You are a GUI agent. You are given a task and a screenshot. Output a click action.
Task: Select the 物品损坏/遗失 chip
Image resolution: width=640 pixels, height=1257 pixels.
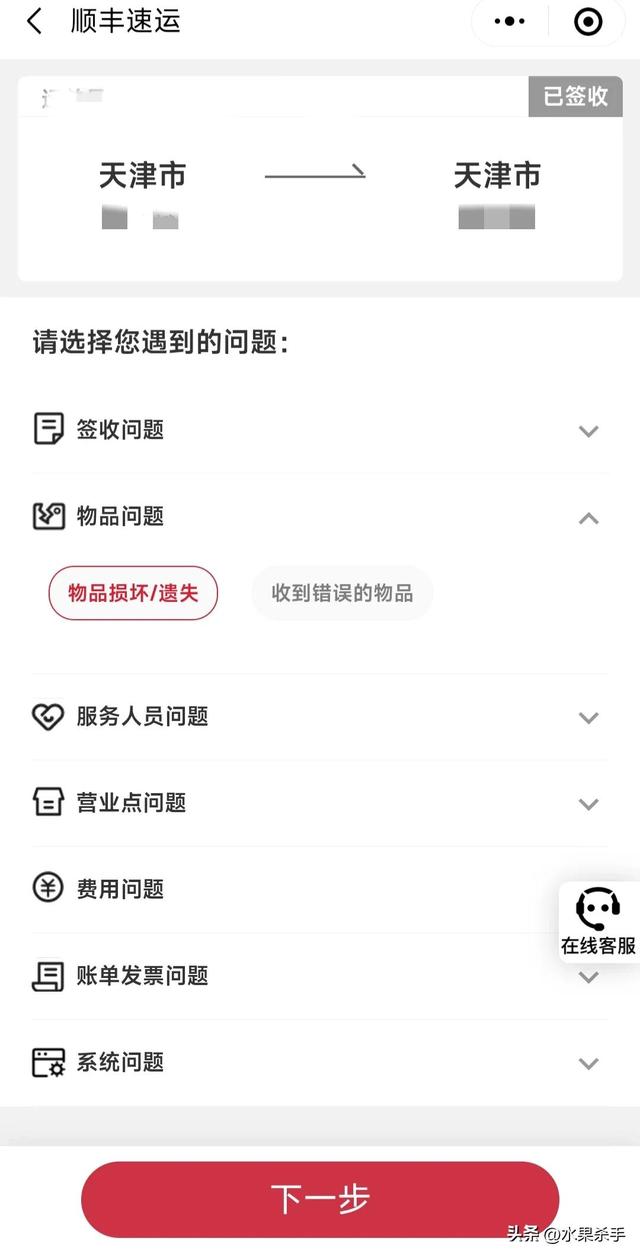pos(133,593)
